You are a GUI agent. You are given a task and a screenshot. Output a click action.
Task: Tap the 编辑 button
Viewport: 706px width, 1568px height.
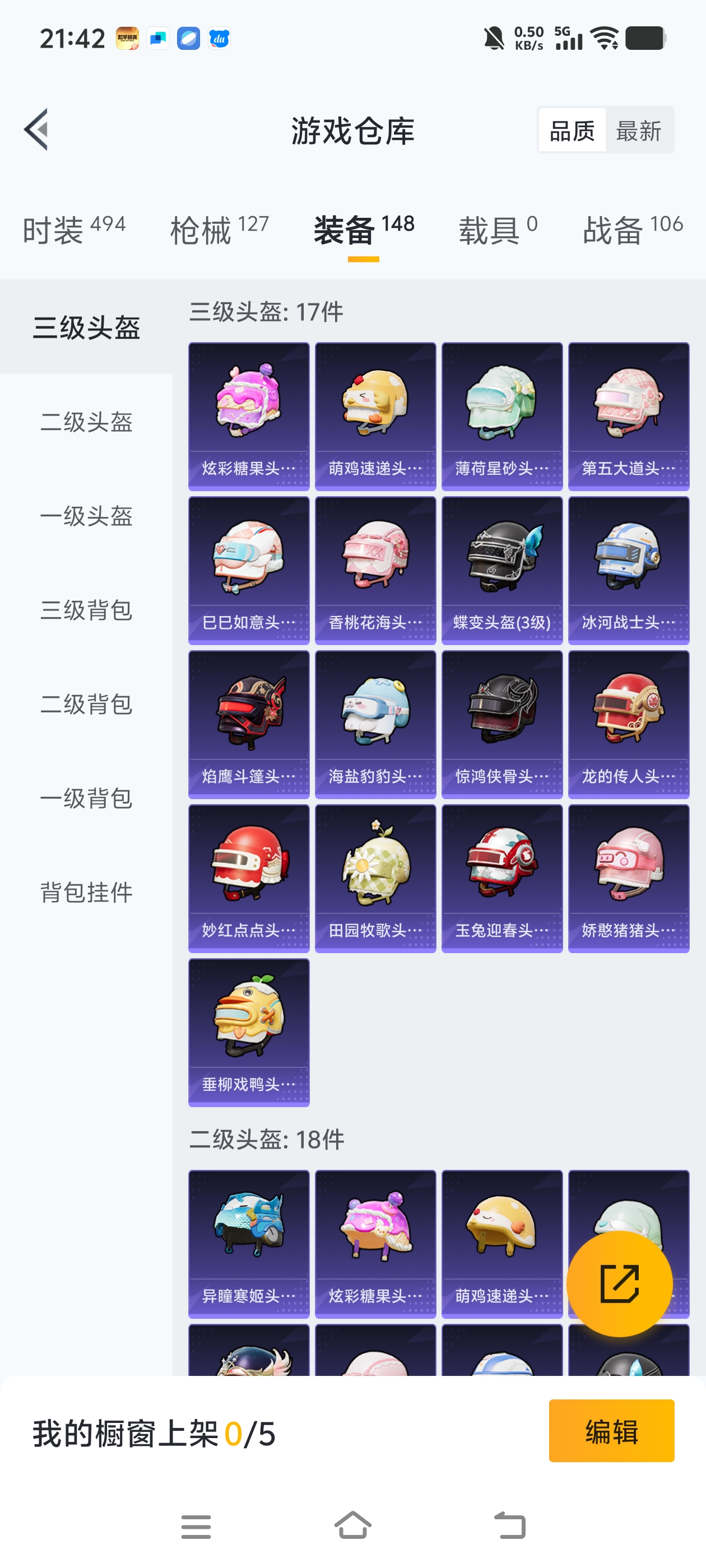coord(612,1432)
